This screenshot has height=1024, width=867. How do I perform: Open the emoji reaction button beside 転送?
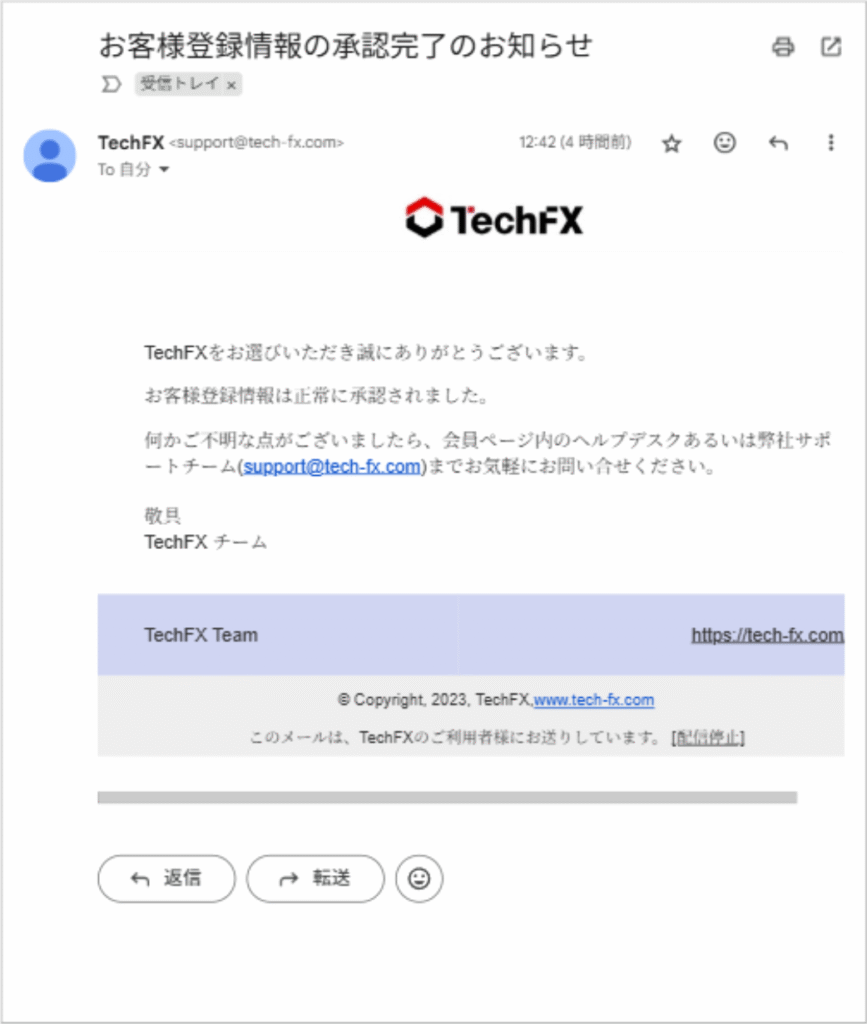point(419,878)
